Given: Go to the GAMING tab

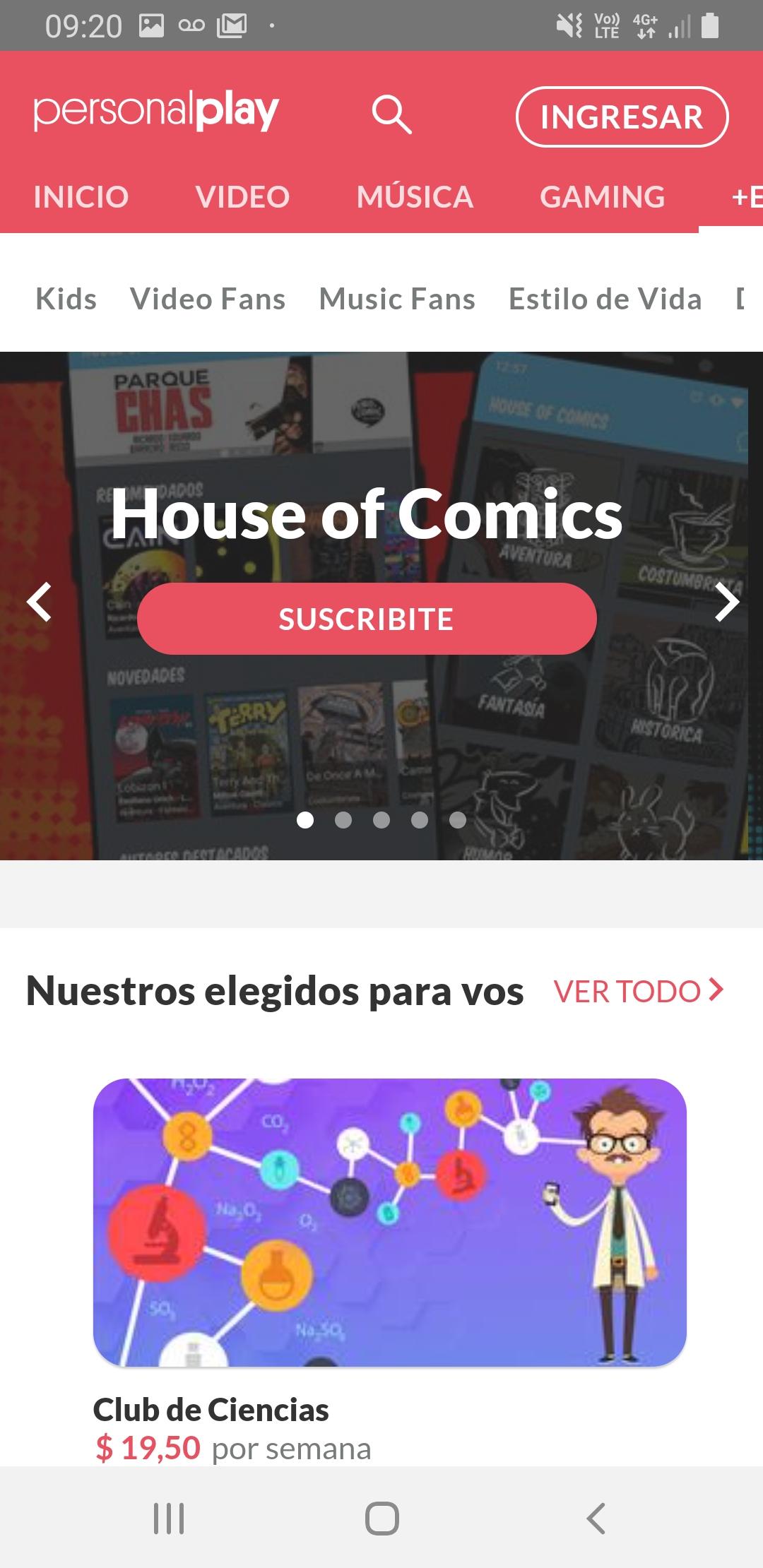Looking at the screenshot, I should 602,197.
